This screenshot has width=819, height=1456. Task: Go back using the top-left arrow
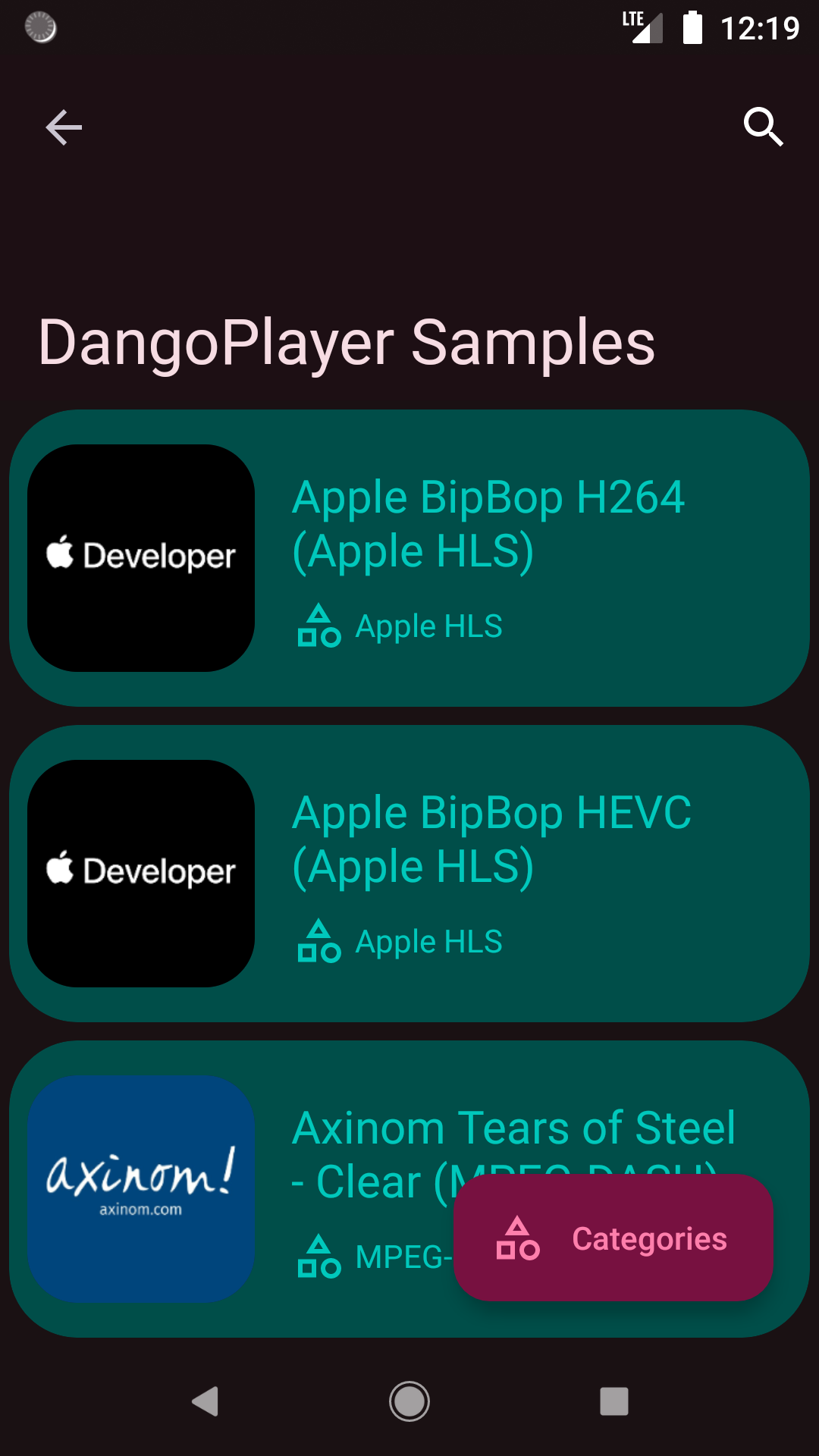click(x=64, y=127)
